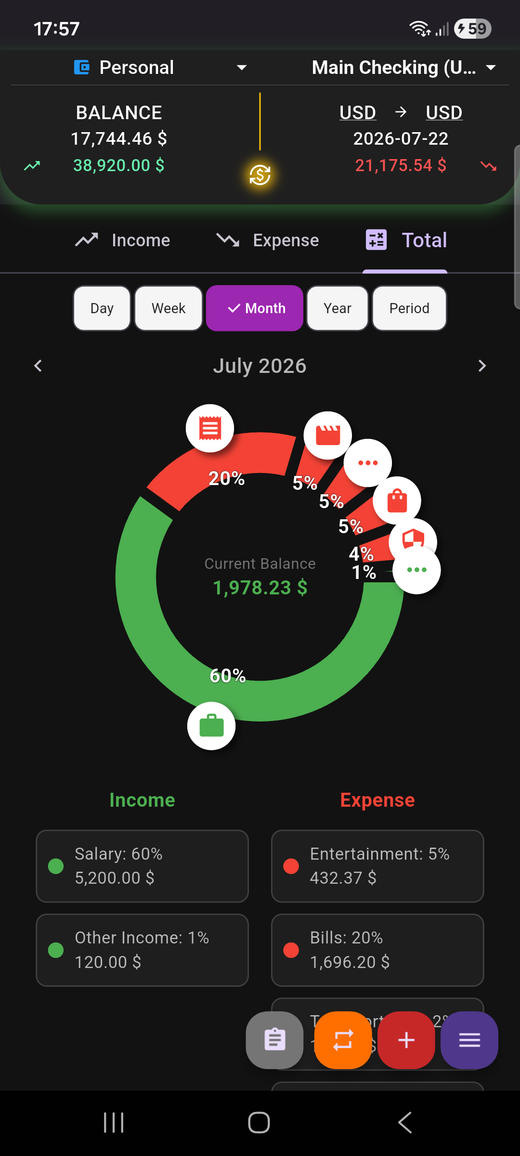The height and width of the screenshot is (1156, 520).
Task: Open the Bills expense card
Action: point(378,950)
